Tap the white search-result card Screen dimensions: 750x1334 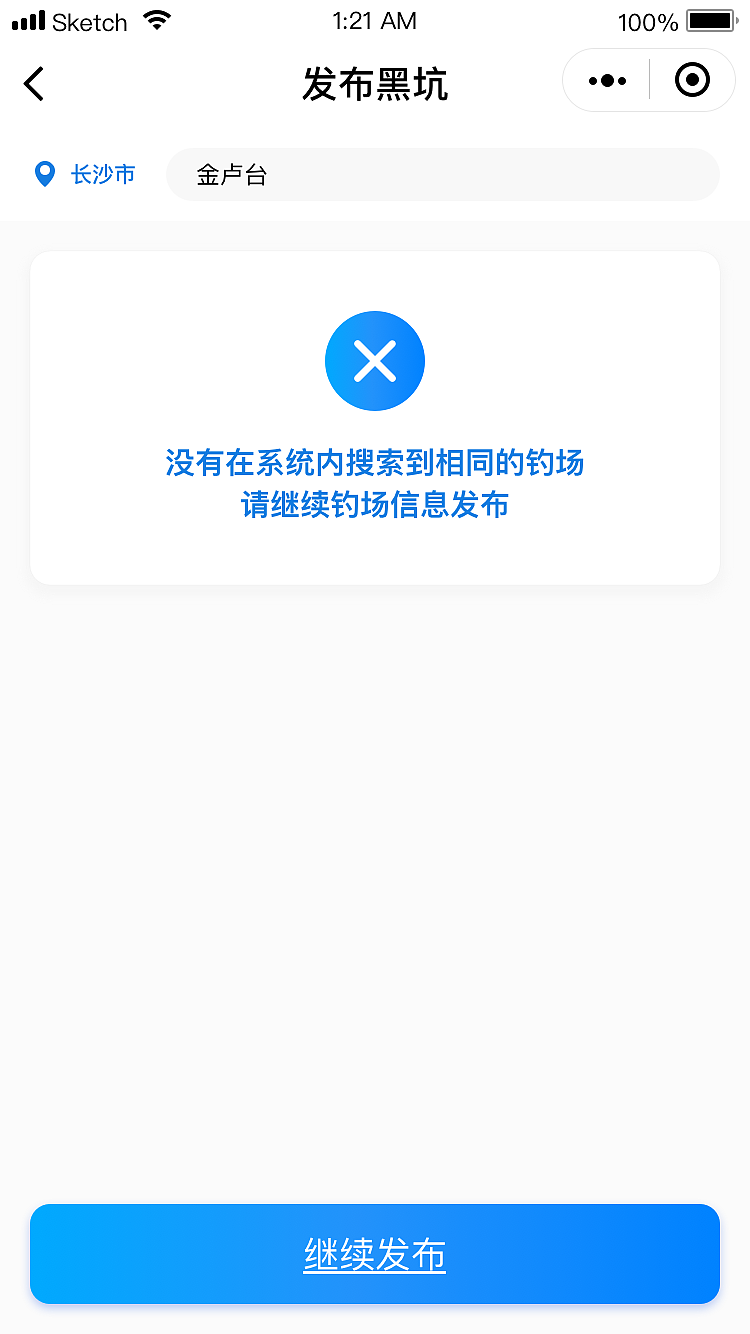coord(375,418)
